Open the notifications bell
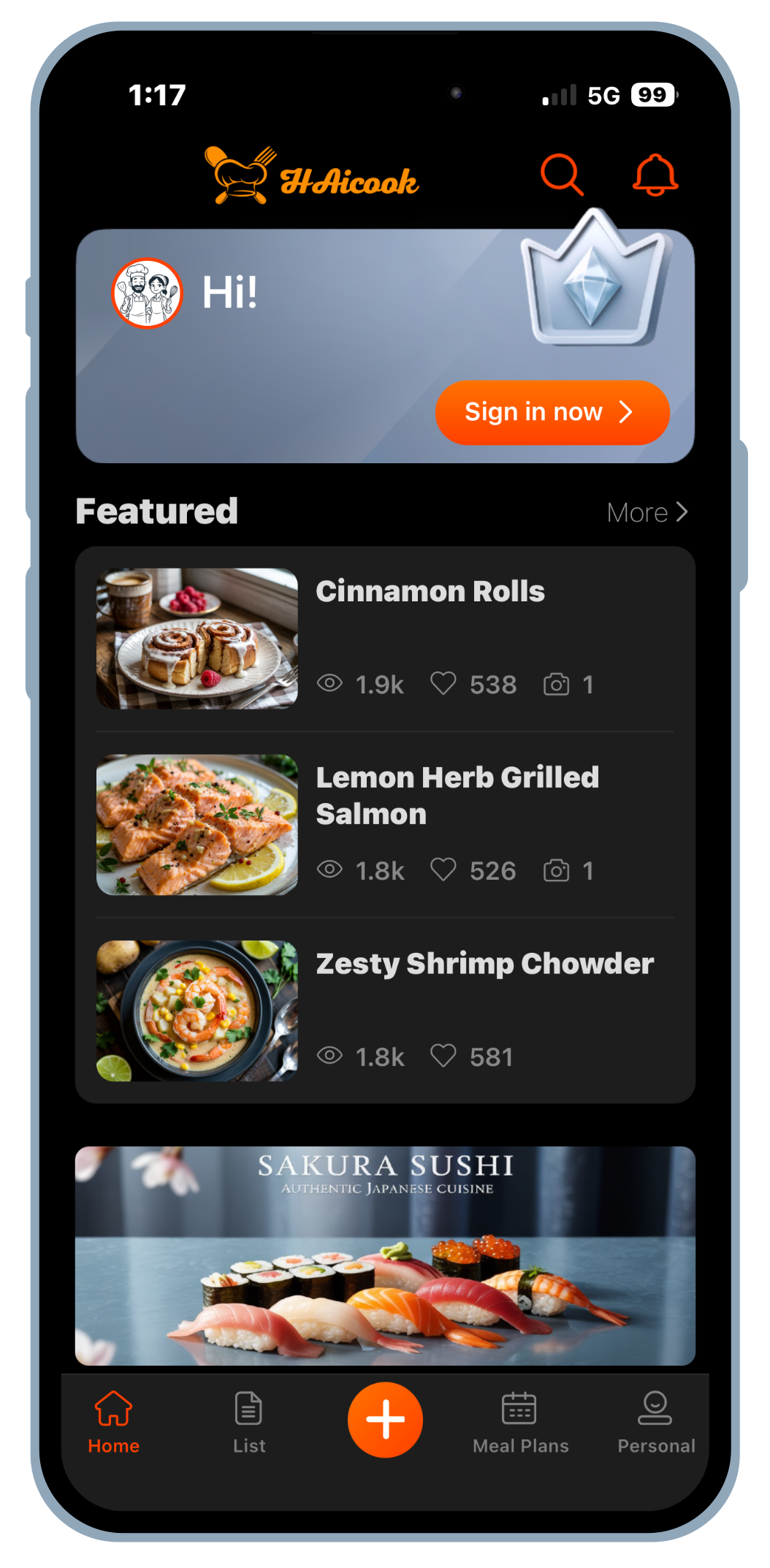This screenshot has width=770, height=1568. [x=655, y=175]
